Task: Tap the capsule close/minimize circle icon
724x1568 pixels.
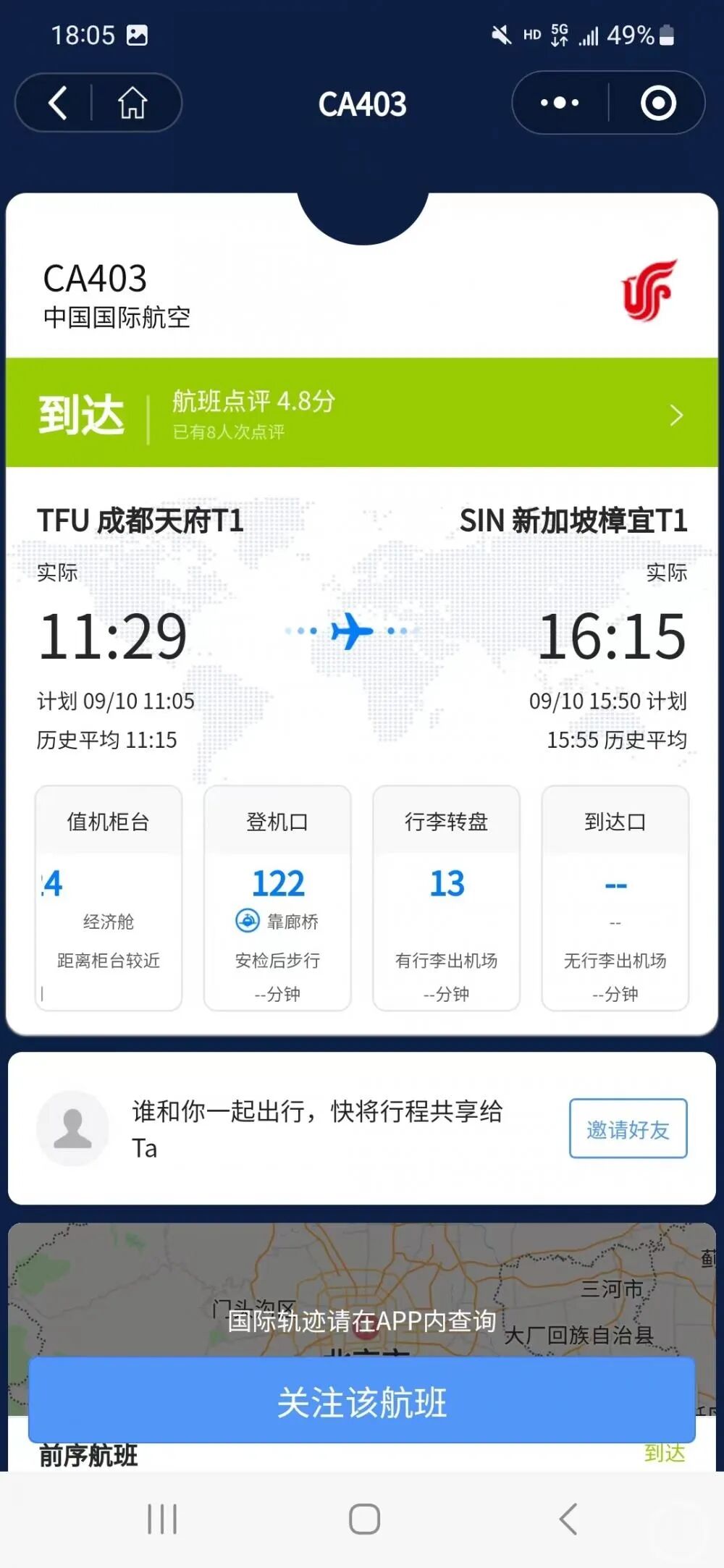Action: (x=657, y=103)
